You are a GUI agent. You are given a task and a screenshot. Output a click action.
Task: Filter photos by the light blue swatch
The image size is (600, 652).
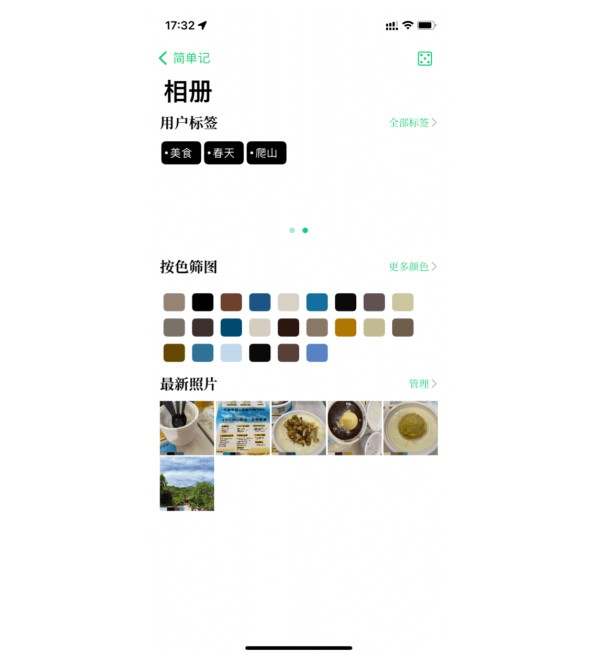231,352
